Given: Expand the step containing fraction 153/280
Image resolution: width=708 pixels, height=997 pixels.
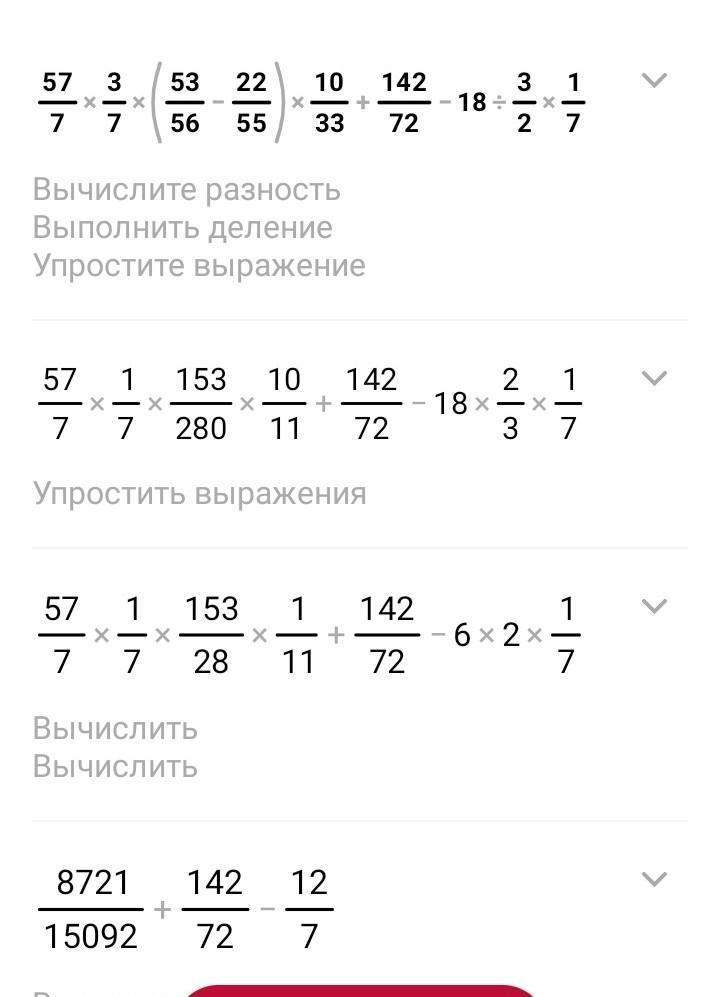Looking at the screenshot, I should 653,377.
